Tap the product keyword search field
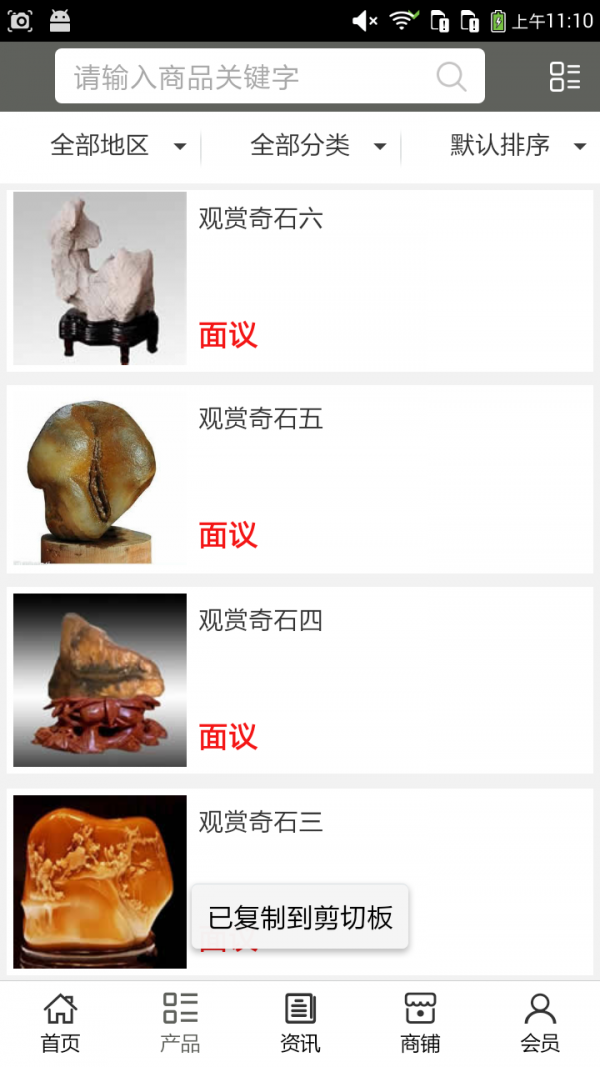This screenshot has width=600, height=1067. click(x=250, y=77)
